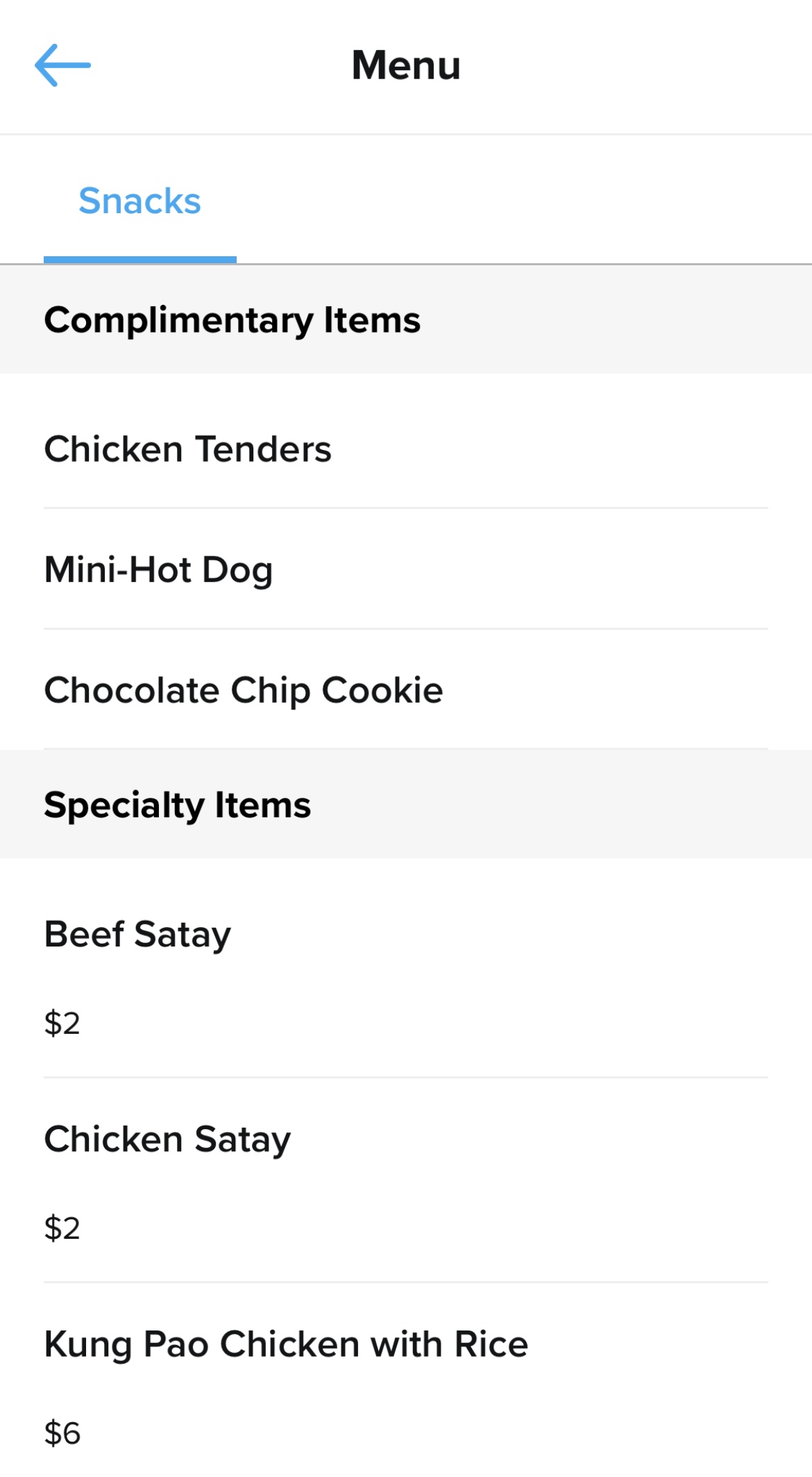This screenshot has width=812, height=1477.
Task: Open the Beef Satay item
Action: pyautogui.click(x=406, y=968)
